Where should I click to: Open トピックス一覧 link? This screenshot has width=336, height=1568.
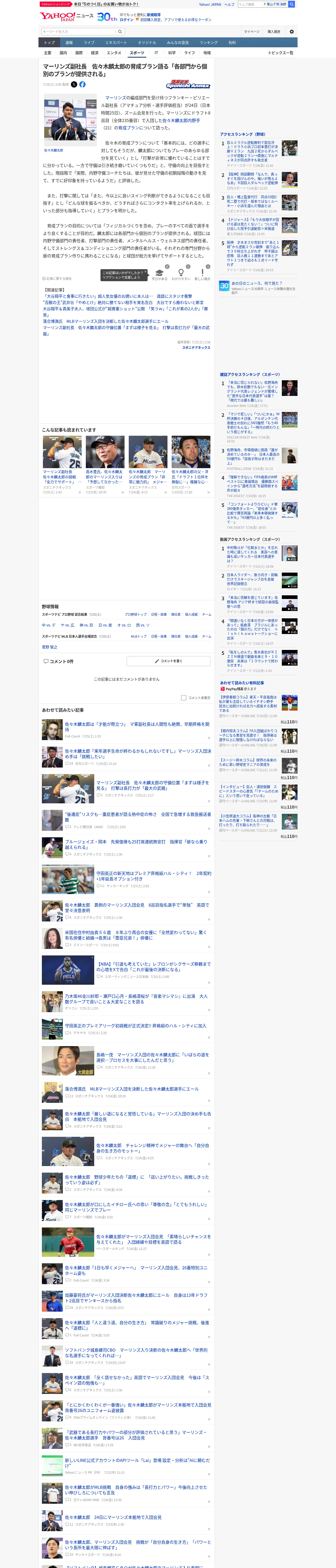pos(281,53)
